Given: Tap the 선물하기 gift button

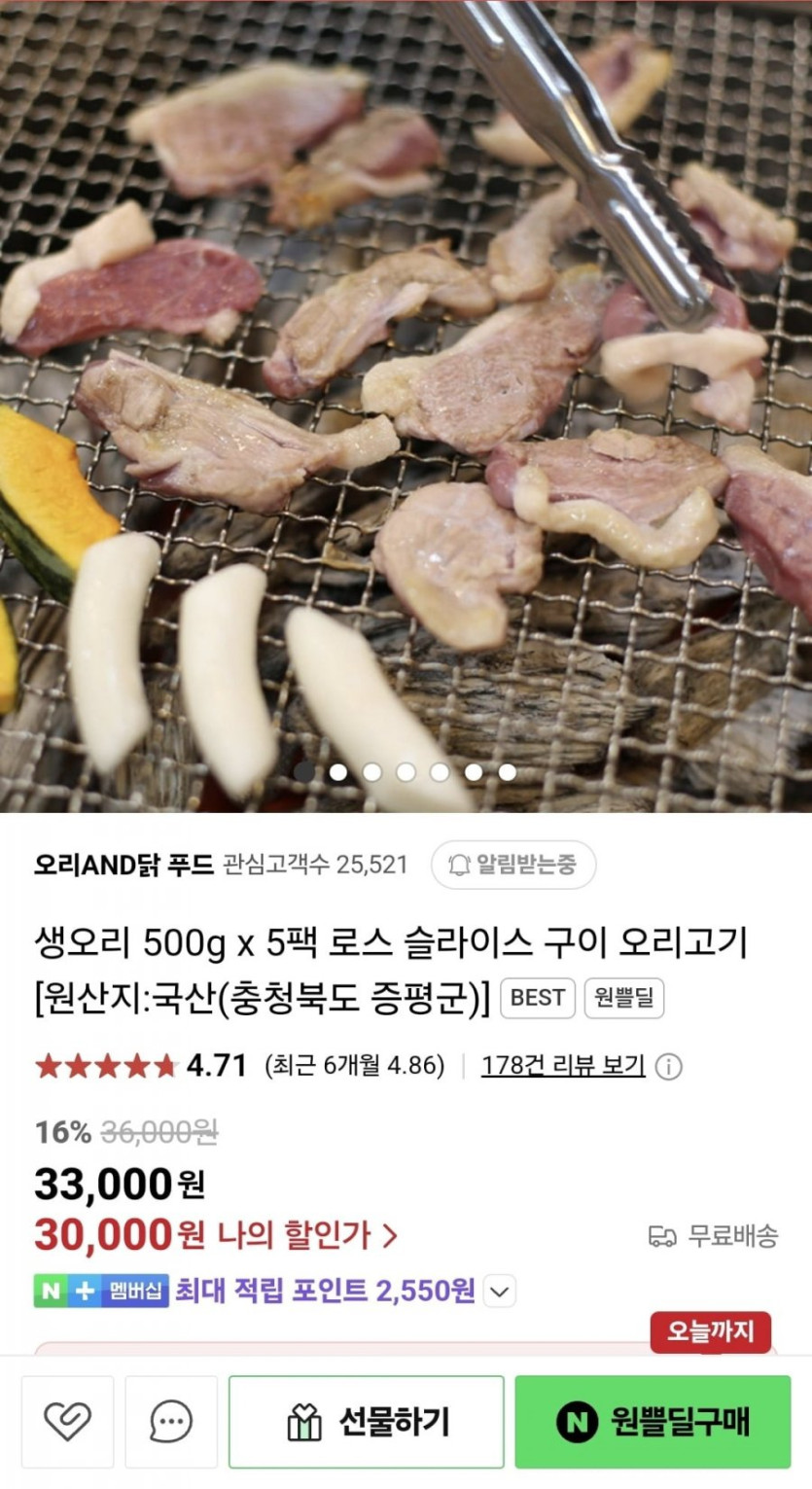Looking at the screenshot, I should click(367, 1421).
